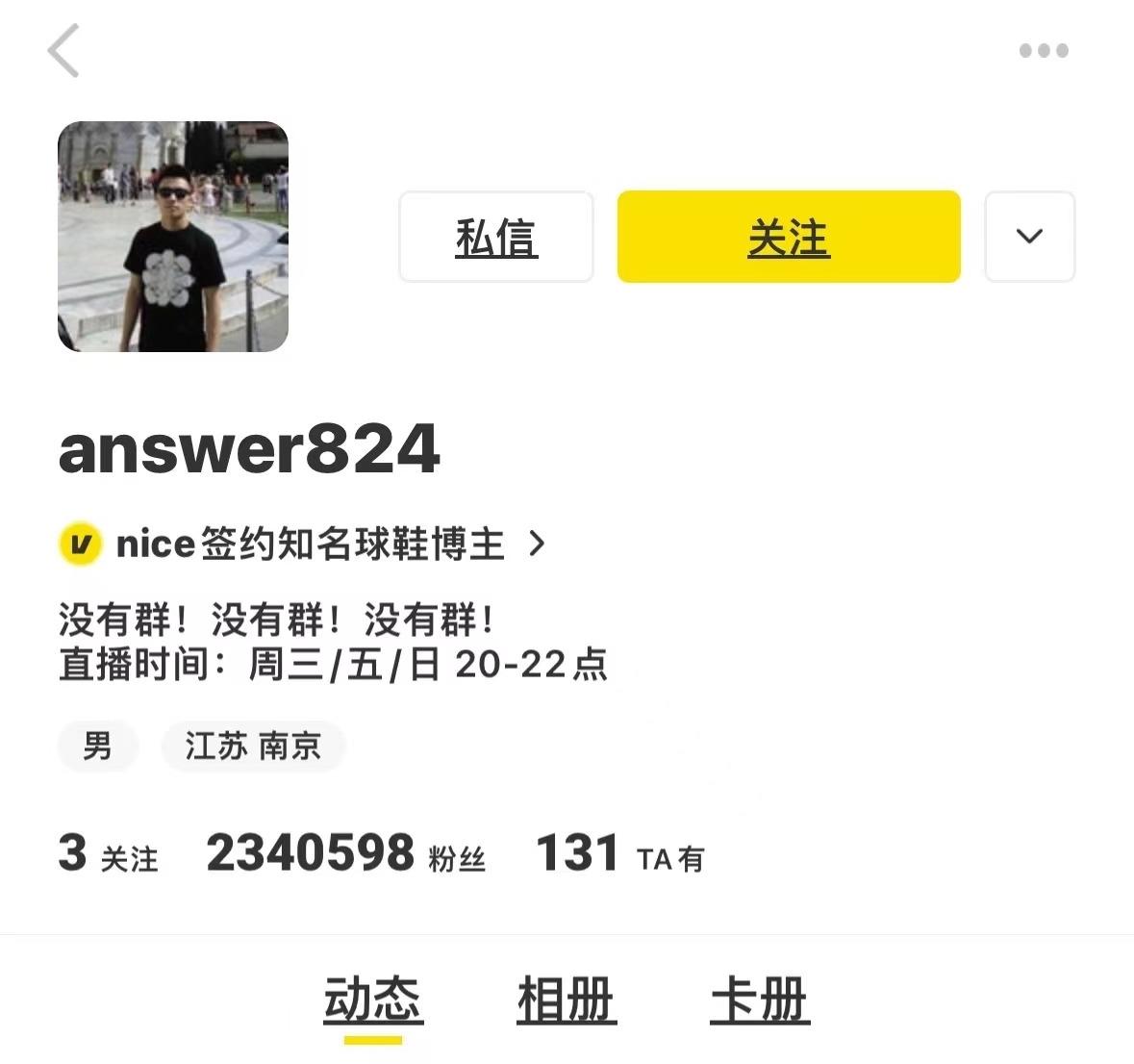1134x1064 pixels.
Task: Open answer824's profile picture
Action: tap(173, 237)
